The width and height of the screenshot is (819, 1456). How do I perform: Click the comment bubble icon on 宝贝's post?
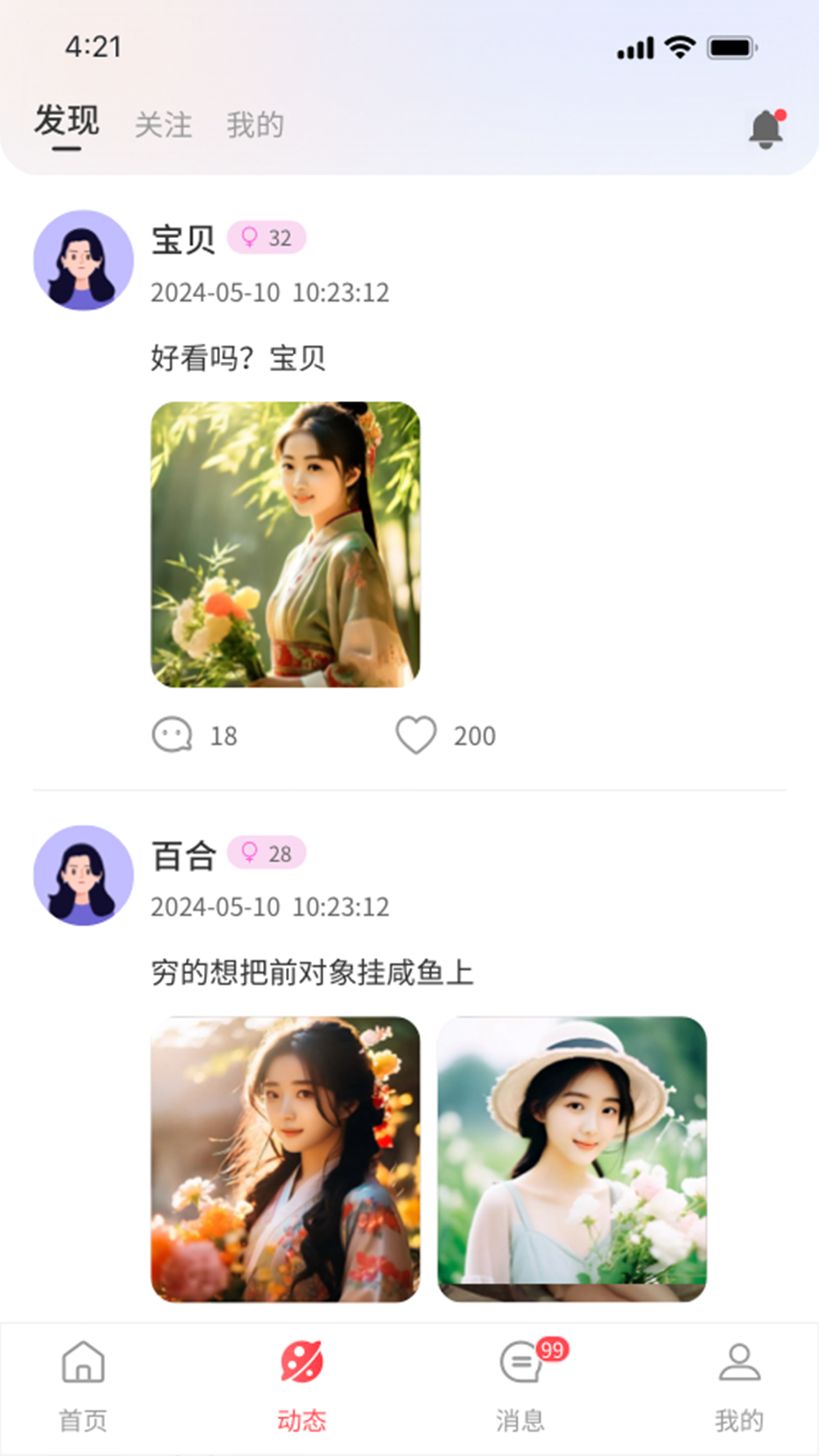coord(174,733)
